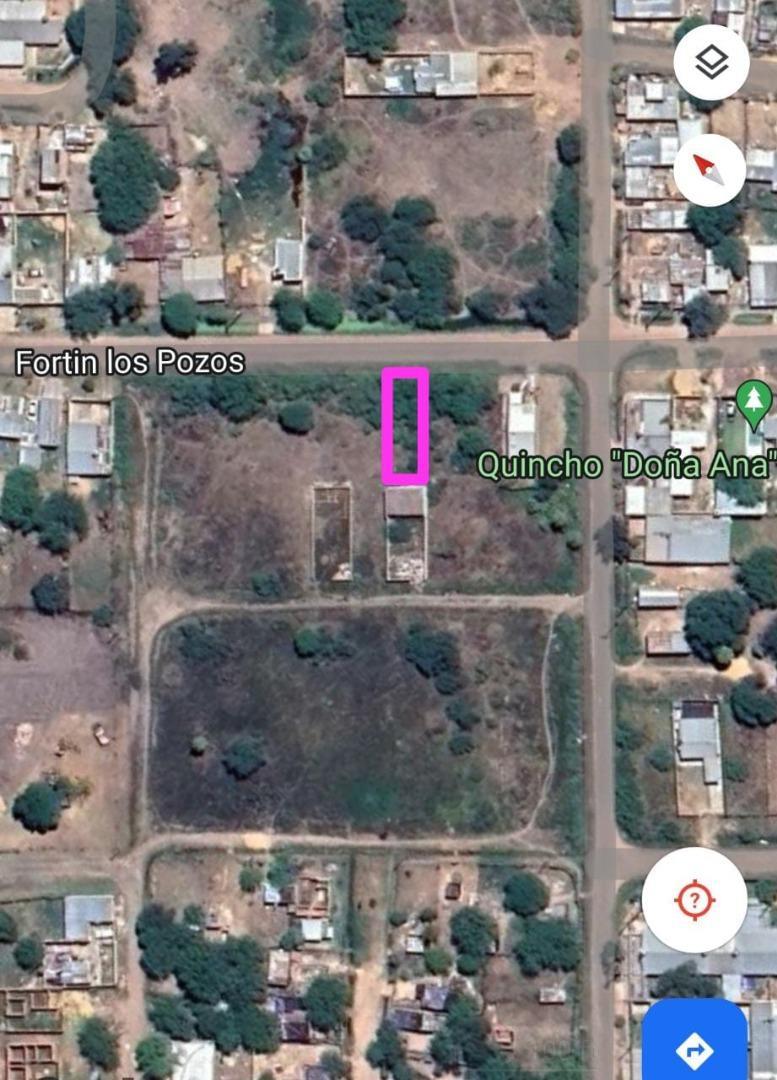
Task: Select the Fortin los Pozos street label
Action: pos(129,362)
